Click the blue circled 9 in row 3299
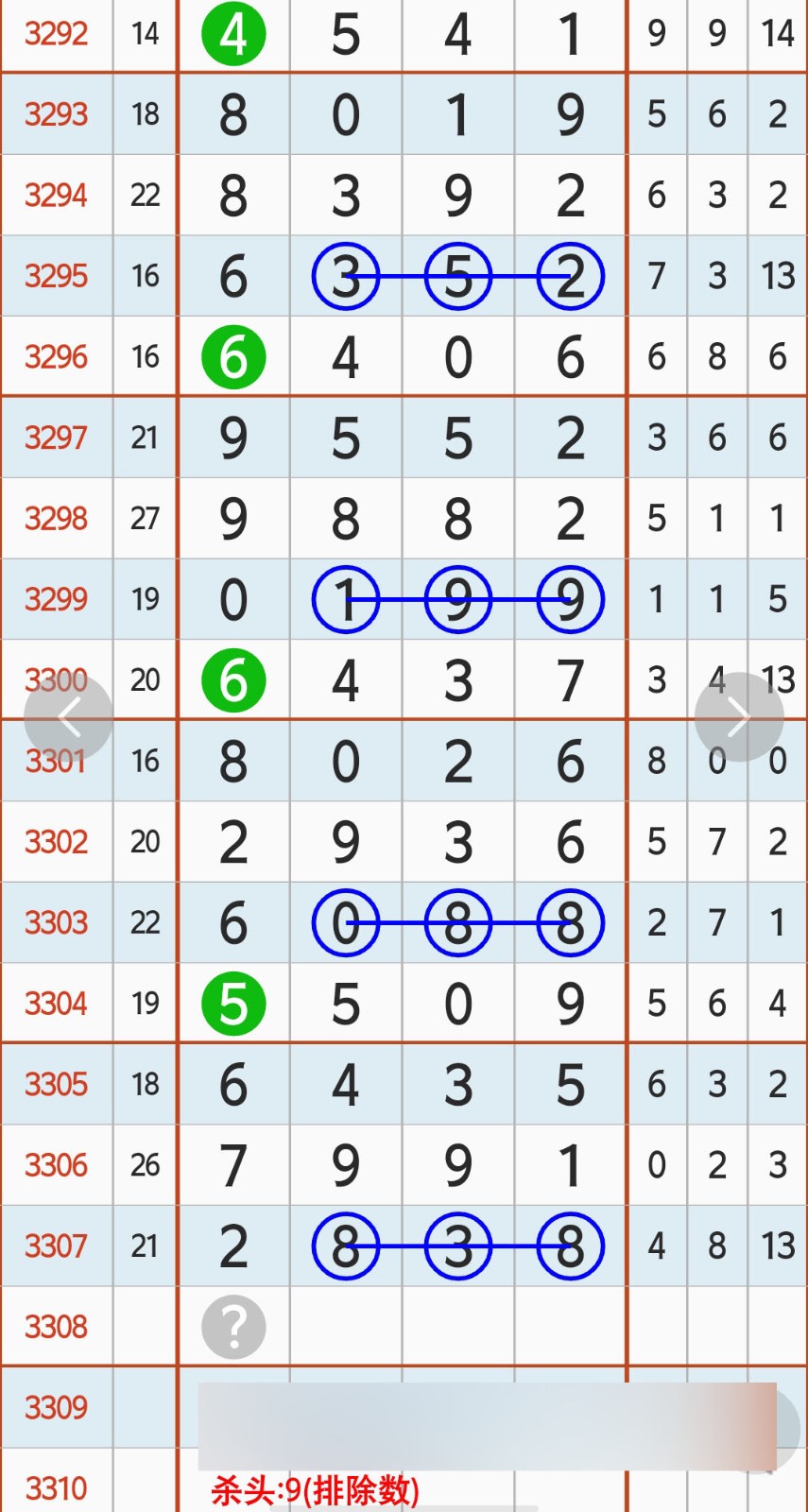Viewport: 808px width, 1512px height. [457, 599]
